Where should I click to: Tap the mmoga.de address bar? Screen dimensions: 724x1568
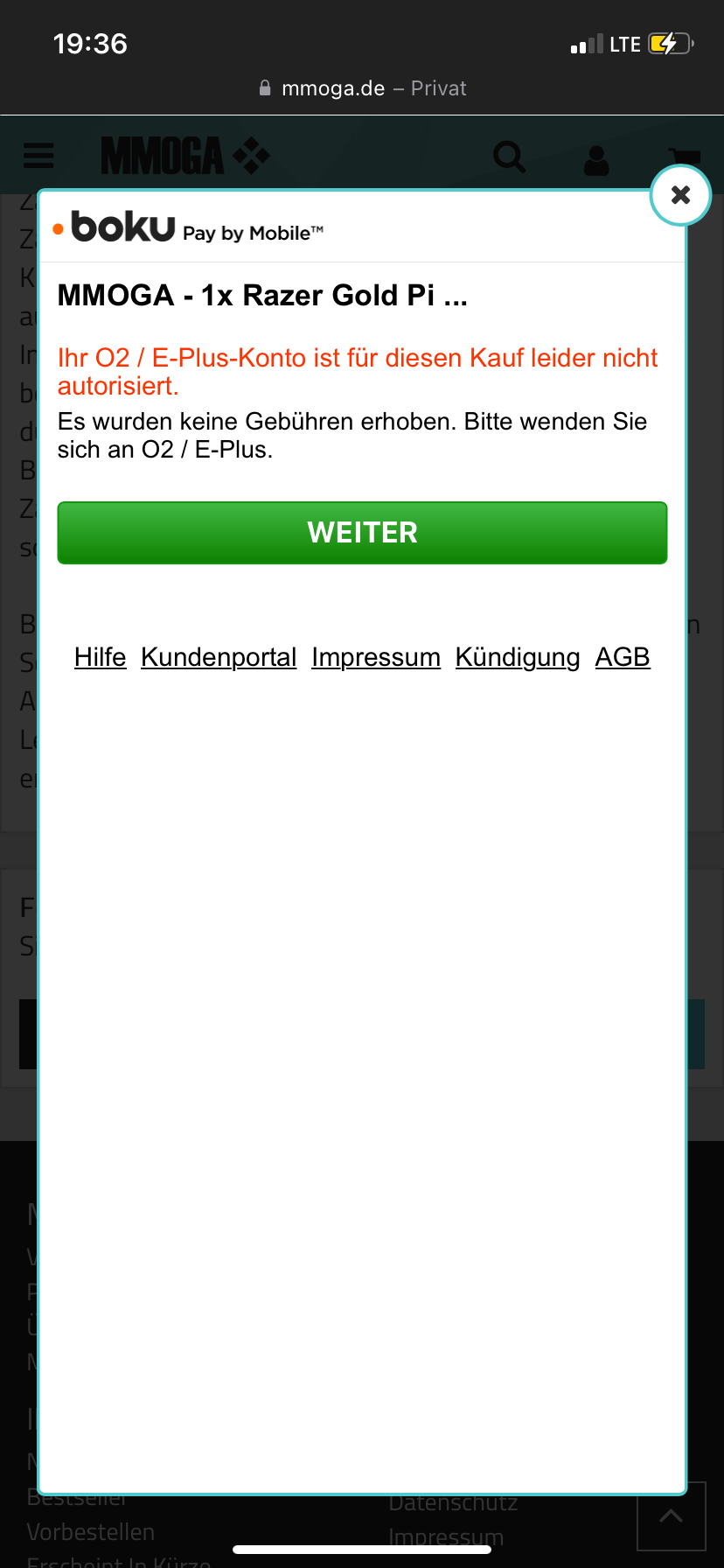362,88
